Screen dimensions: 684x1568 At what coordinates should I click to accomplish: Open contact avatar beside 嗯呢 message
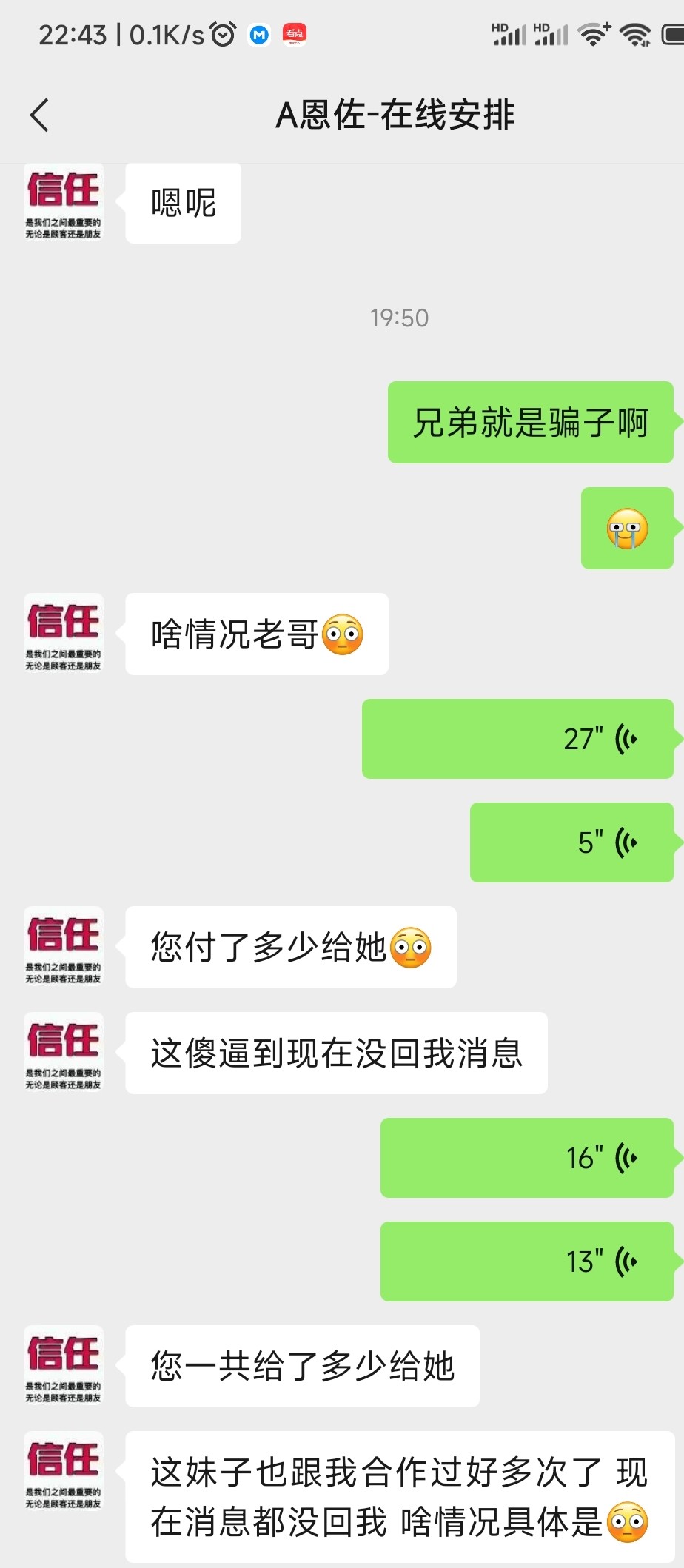tap(64, 203)
